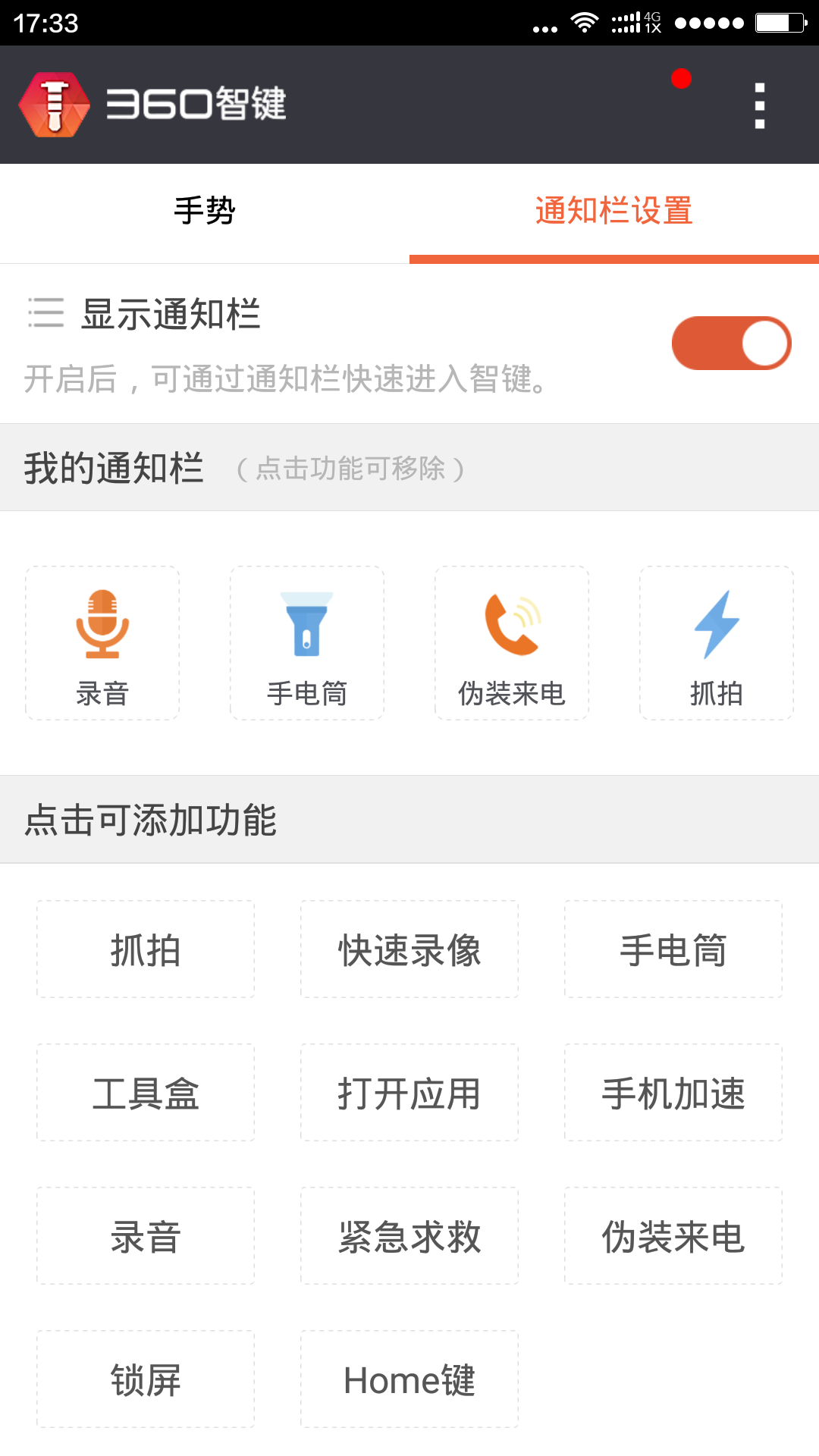819x1456 pixels.
Task: Add 紧急求救 function
Action: click(409, 1236)
